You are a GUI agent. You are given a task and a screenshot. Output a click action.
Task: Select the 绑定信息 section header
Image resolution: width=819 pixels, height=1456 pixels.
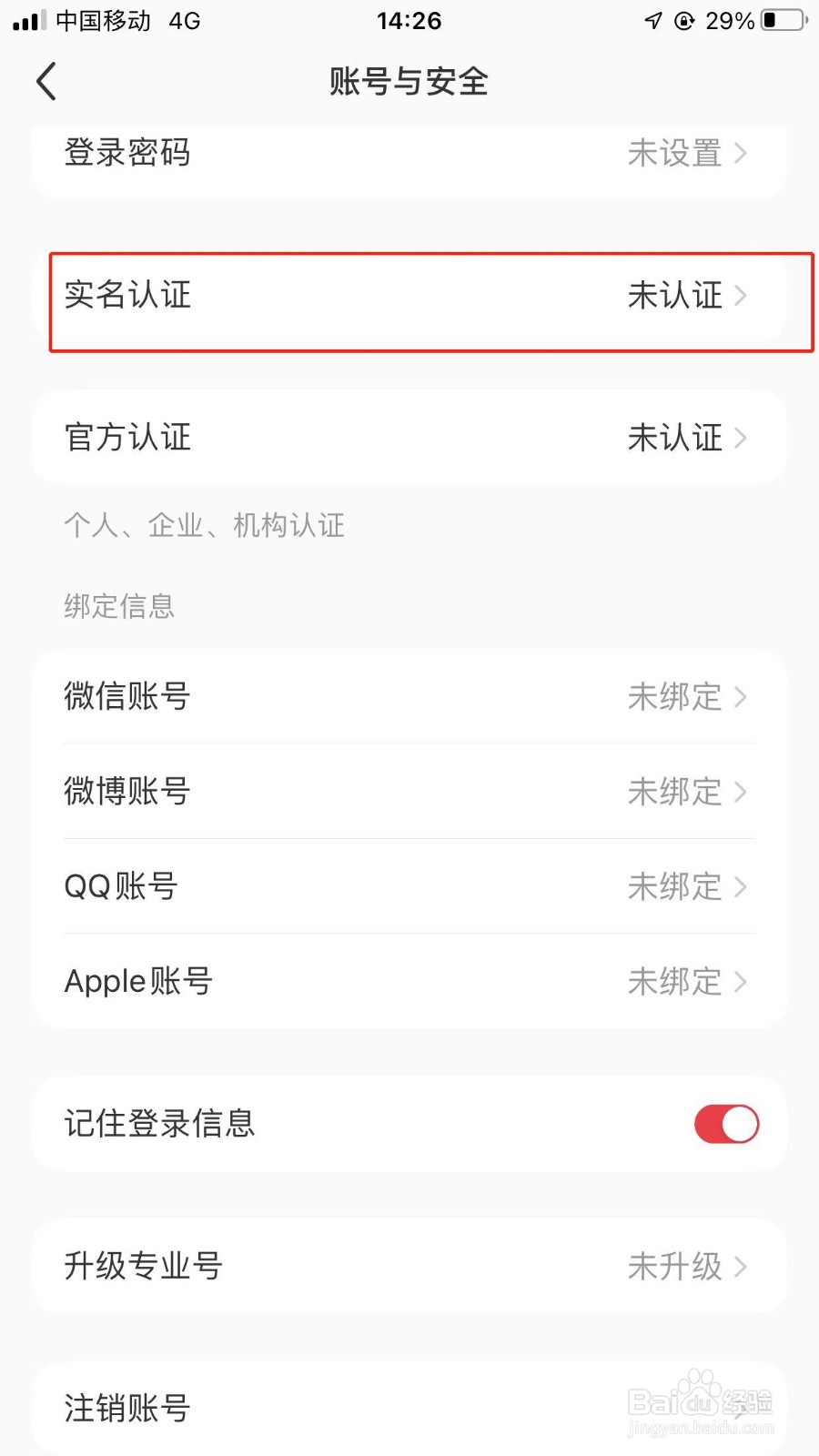(119, 606)
